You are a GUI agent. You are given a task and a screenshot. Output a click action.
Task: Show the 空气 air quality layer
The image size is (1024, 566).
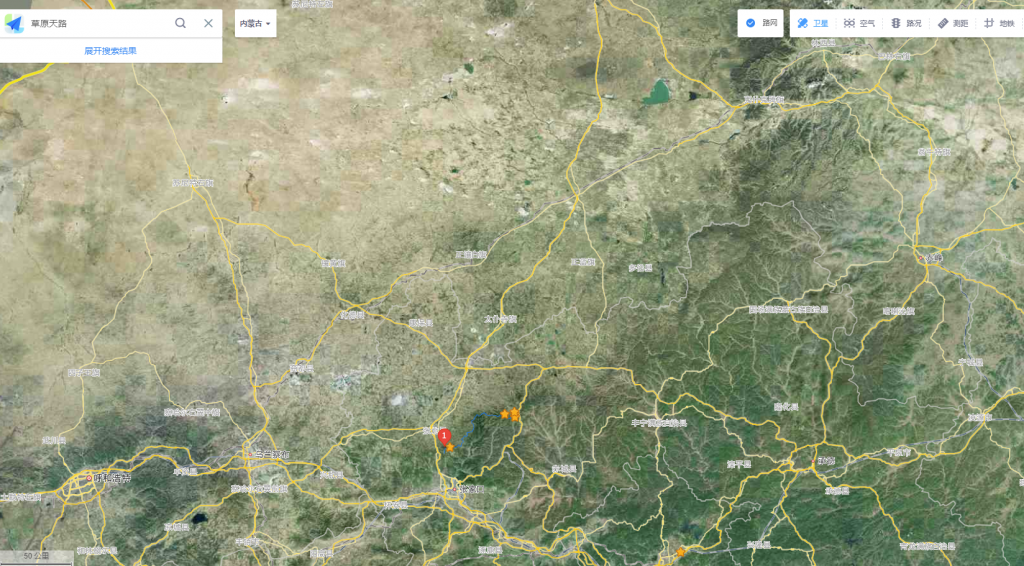click(x=859, y=23)
